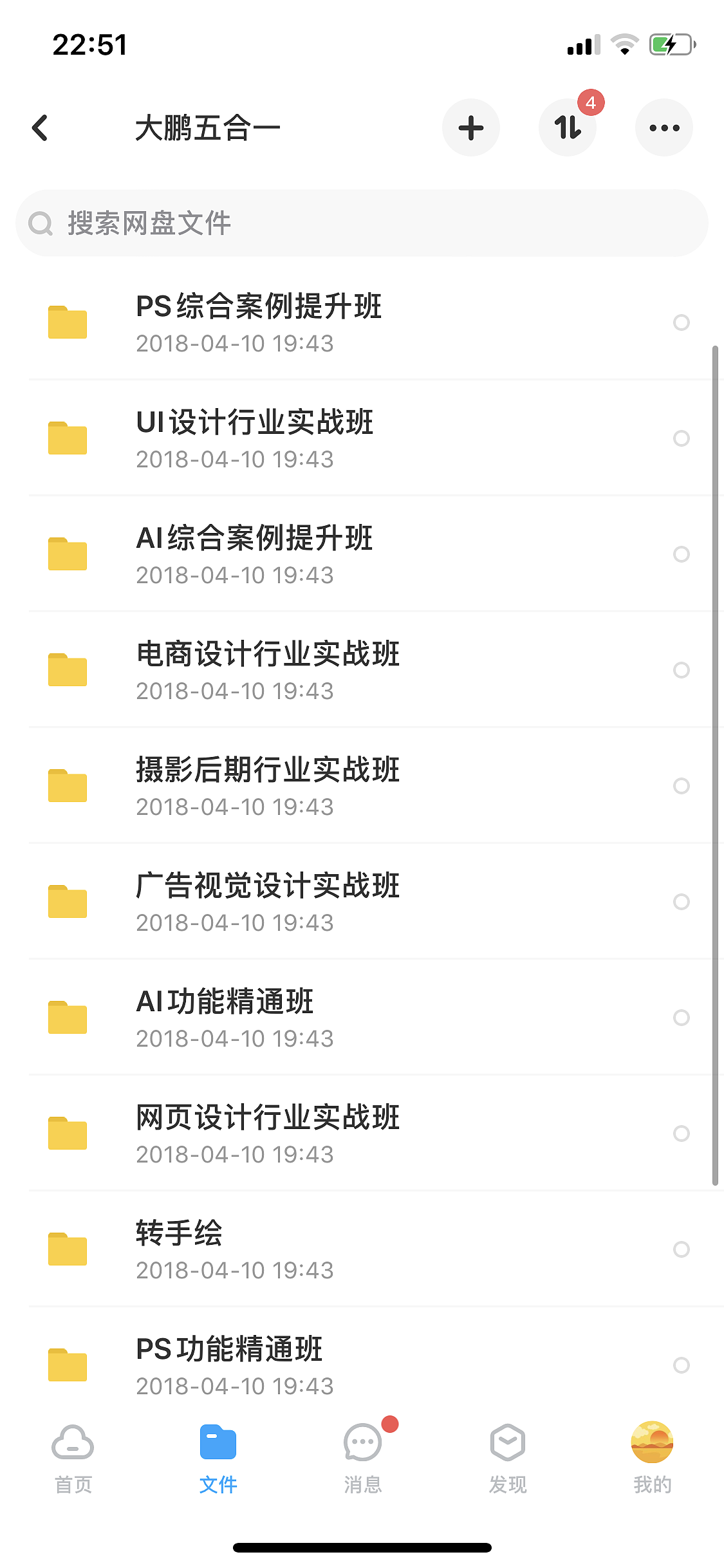Screen dimensions: 724x1568
Task: Open the transfer list icon
Action: click(568, 127)
